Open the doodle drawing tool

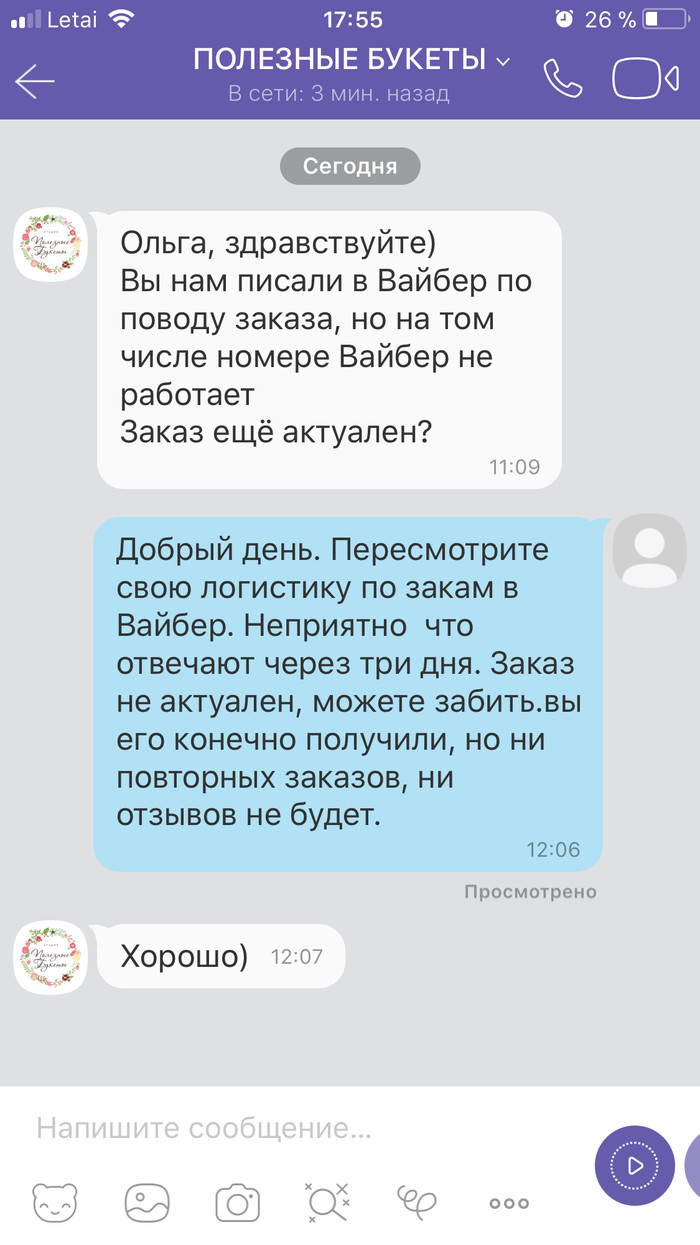[417, 1201]
